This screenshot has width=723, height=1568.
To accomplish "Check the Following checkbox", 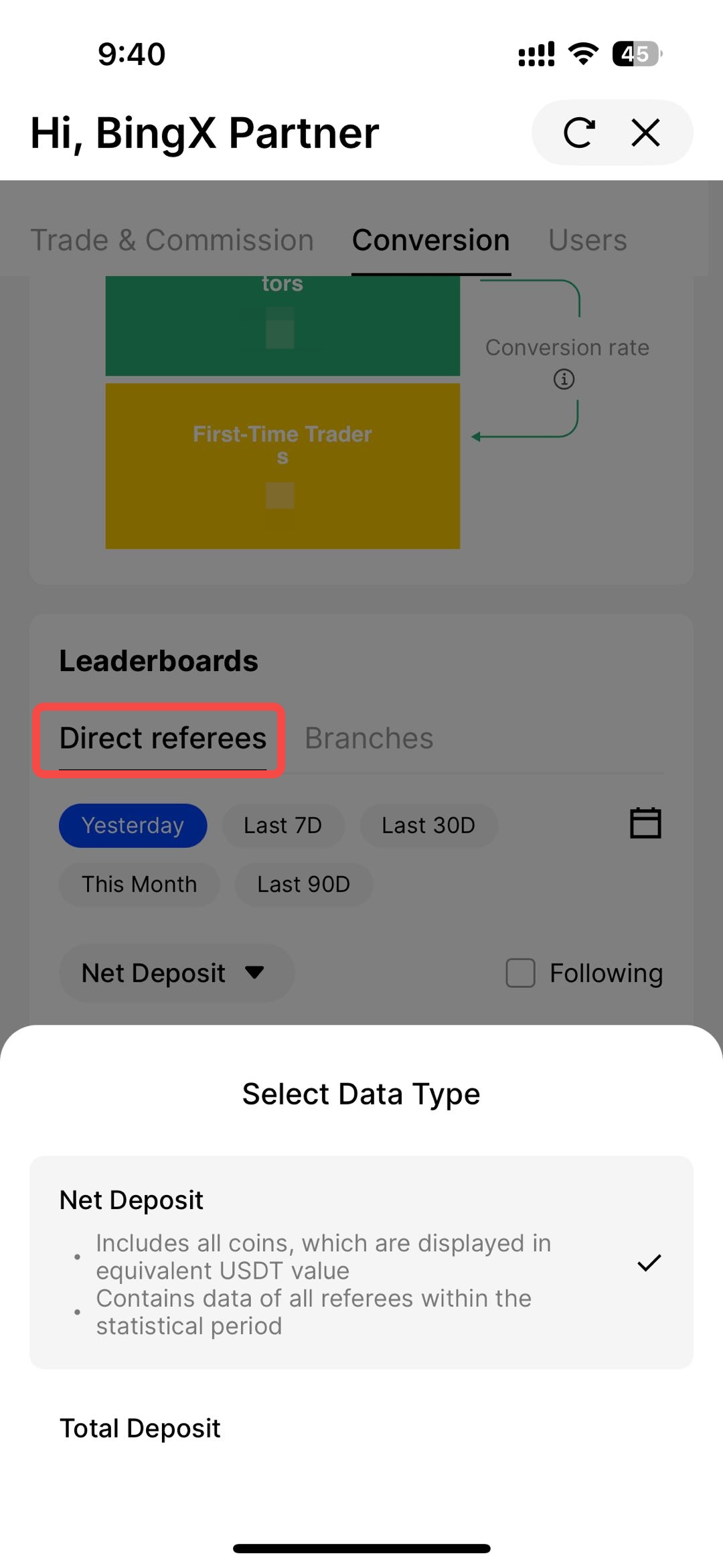I will click(x=520, y=973).
